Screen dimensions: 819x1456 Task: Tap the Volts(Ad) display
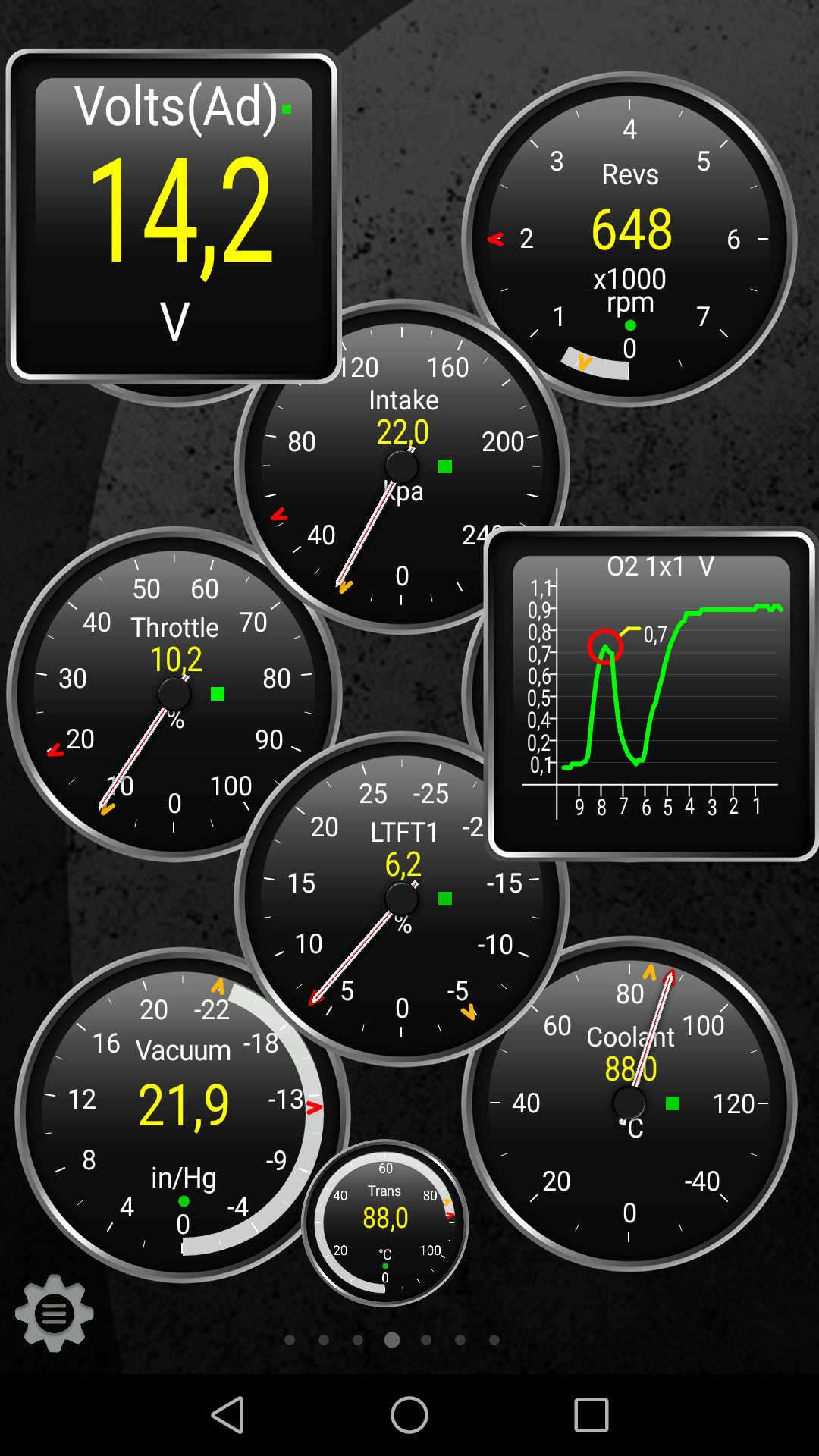click(x=174, y=216)
